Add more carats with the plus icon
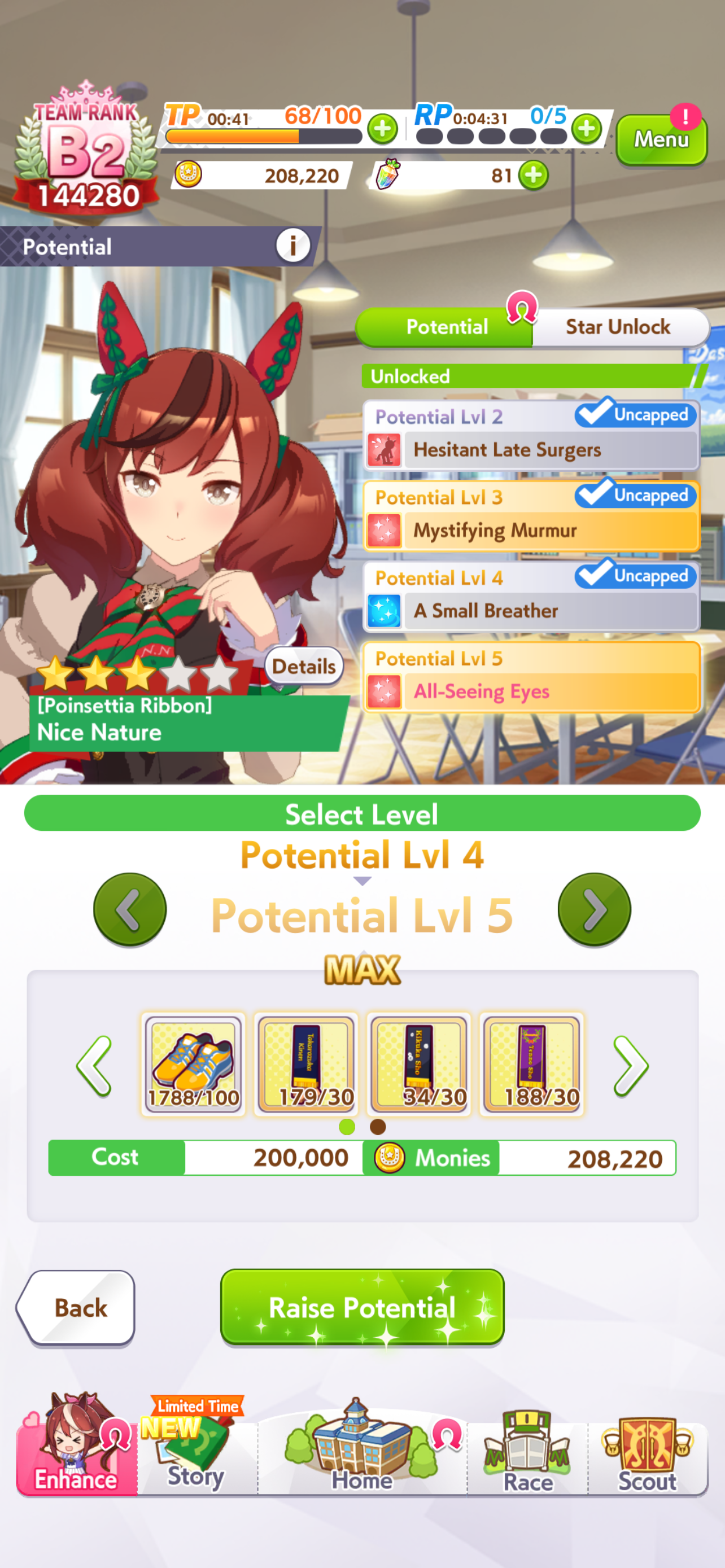This screenshot has width=725, height=1568. pyautogui.click(x=534, y=176)
